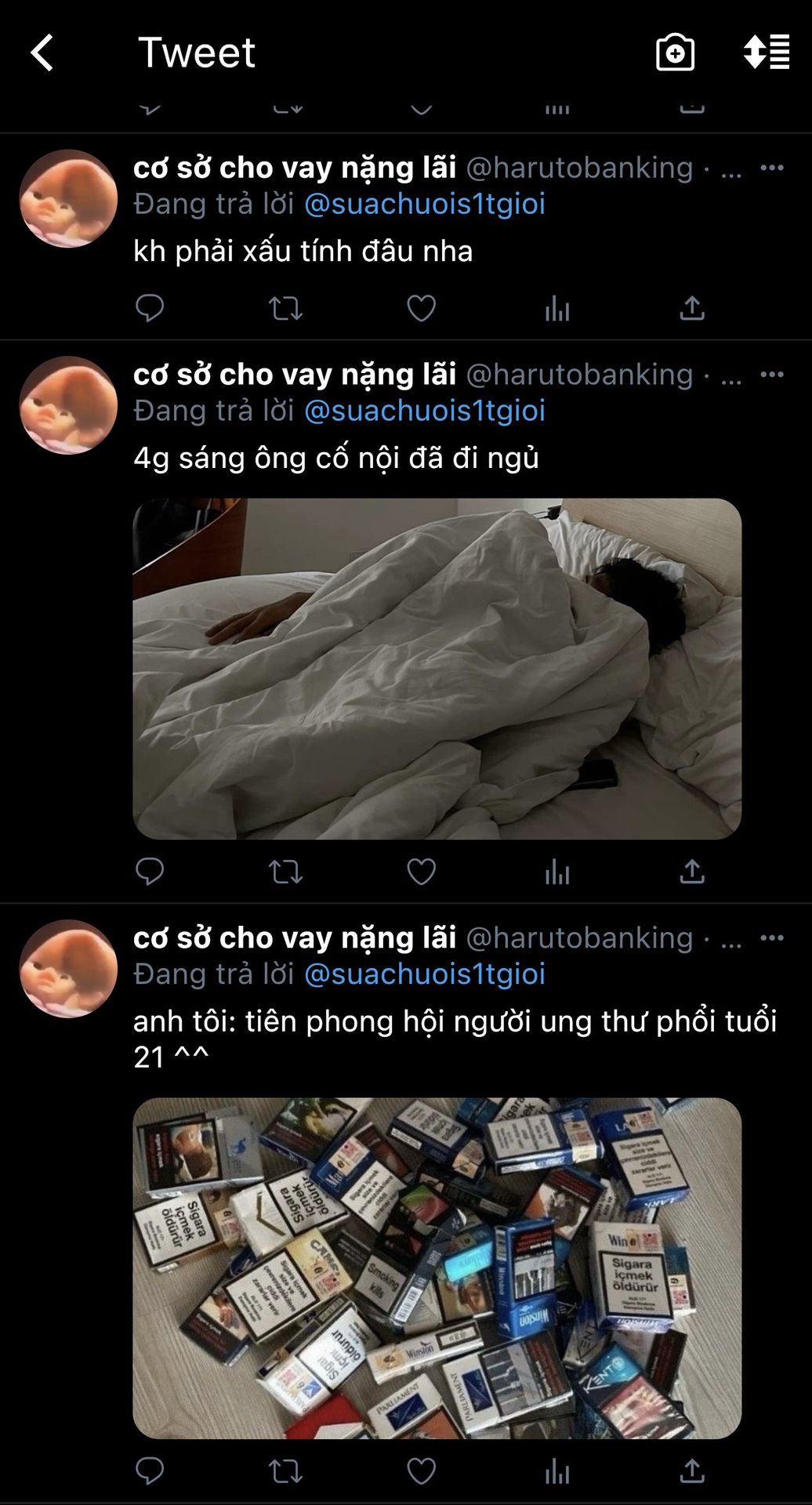Viewport: 812px width, 1505px height.
Task: Open profile avatar beside 'kh phải xấu tính' tweet
Action: [68, 198]
